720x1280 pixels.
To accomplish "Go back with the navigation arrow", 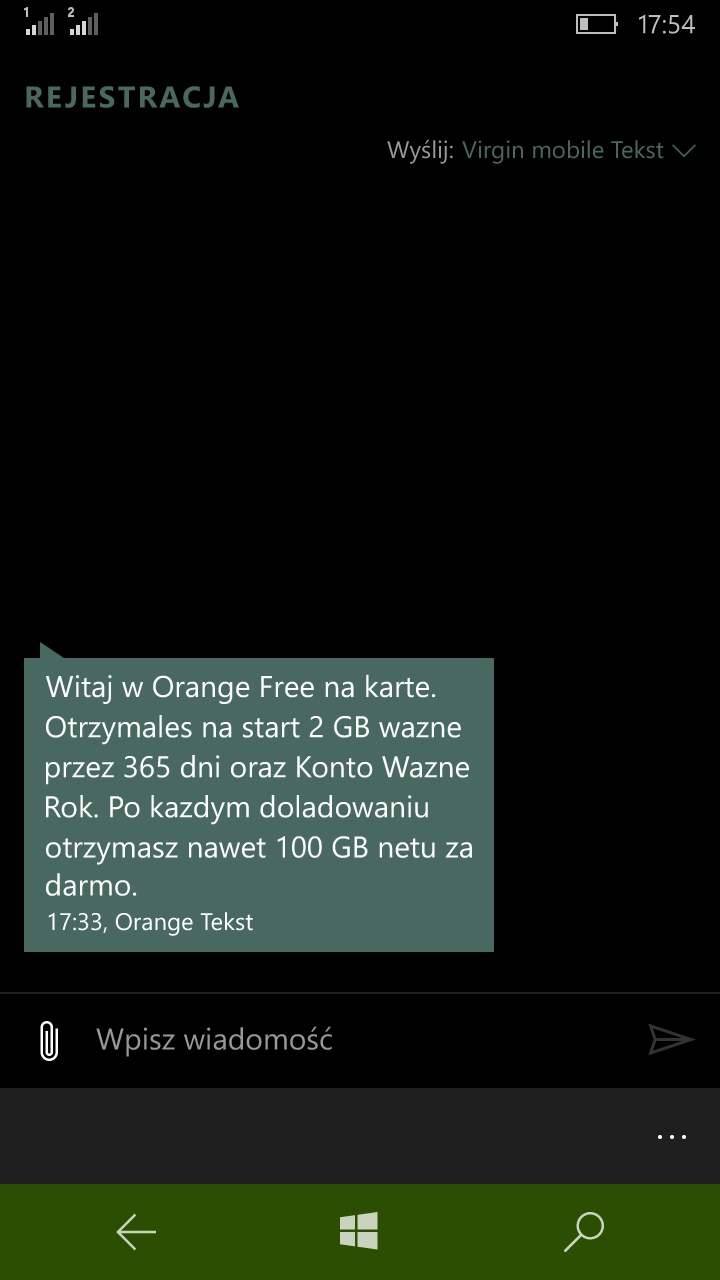I will click(136, 1232).
